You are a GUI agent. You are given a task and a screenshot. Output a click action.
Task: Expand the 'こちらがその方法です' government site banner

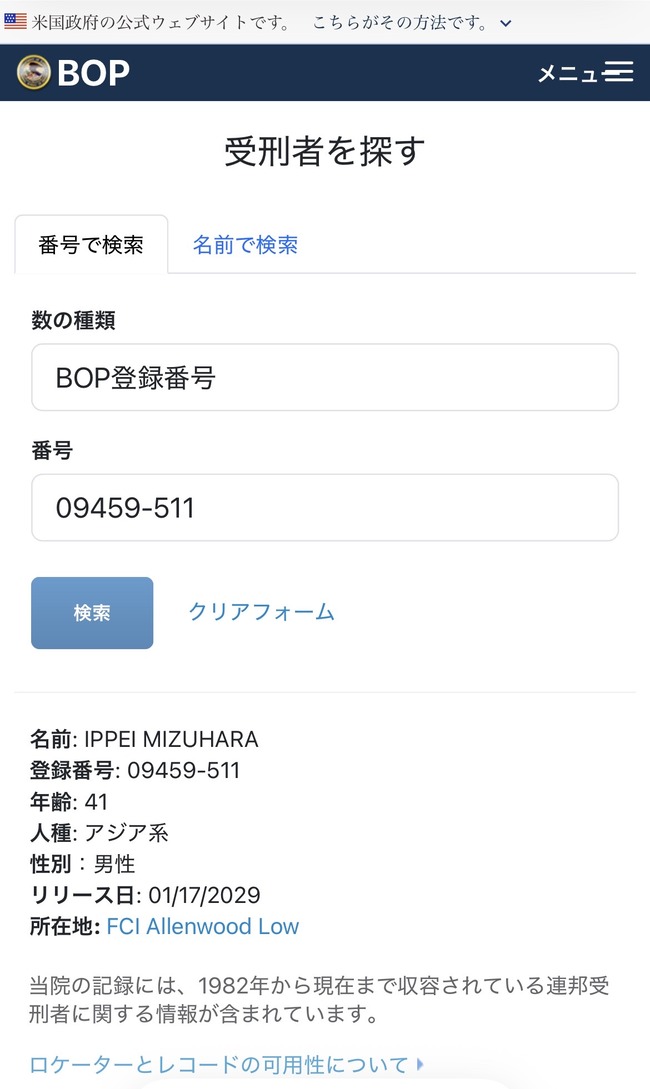pos(412,23)
